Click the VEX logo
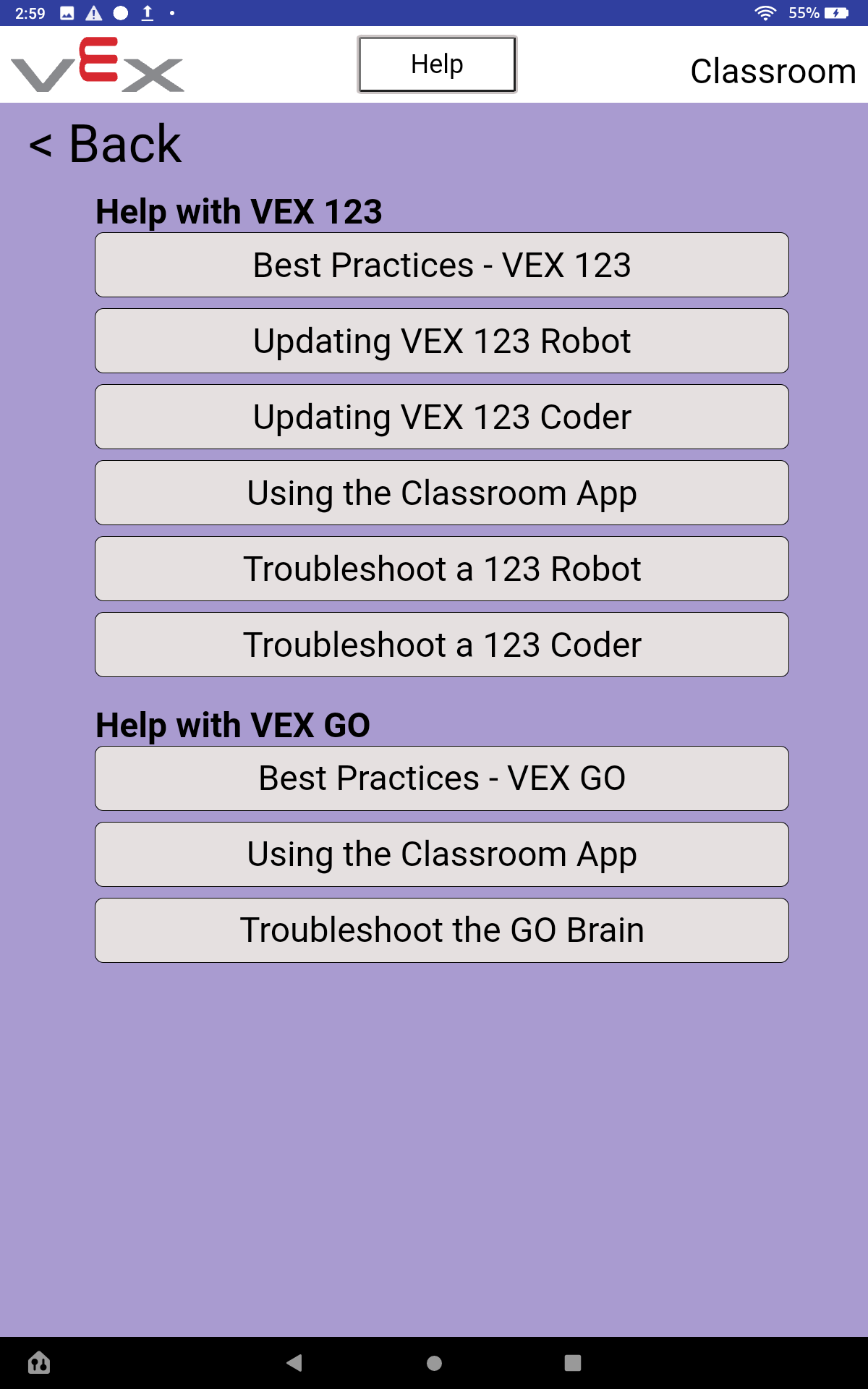 98,65
